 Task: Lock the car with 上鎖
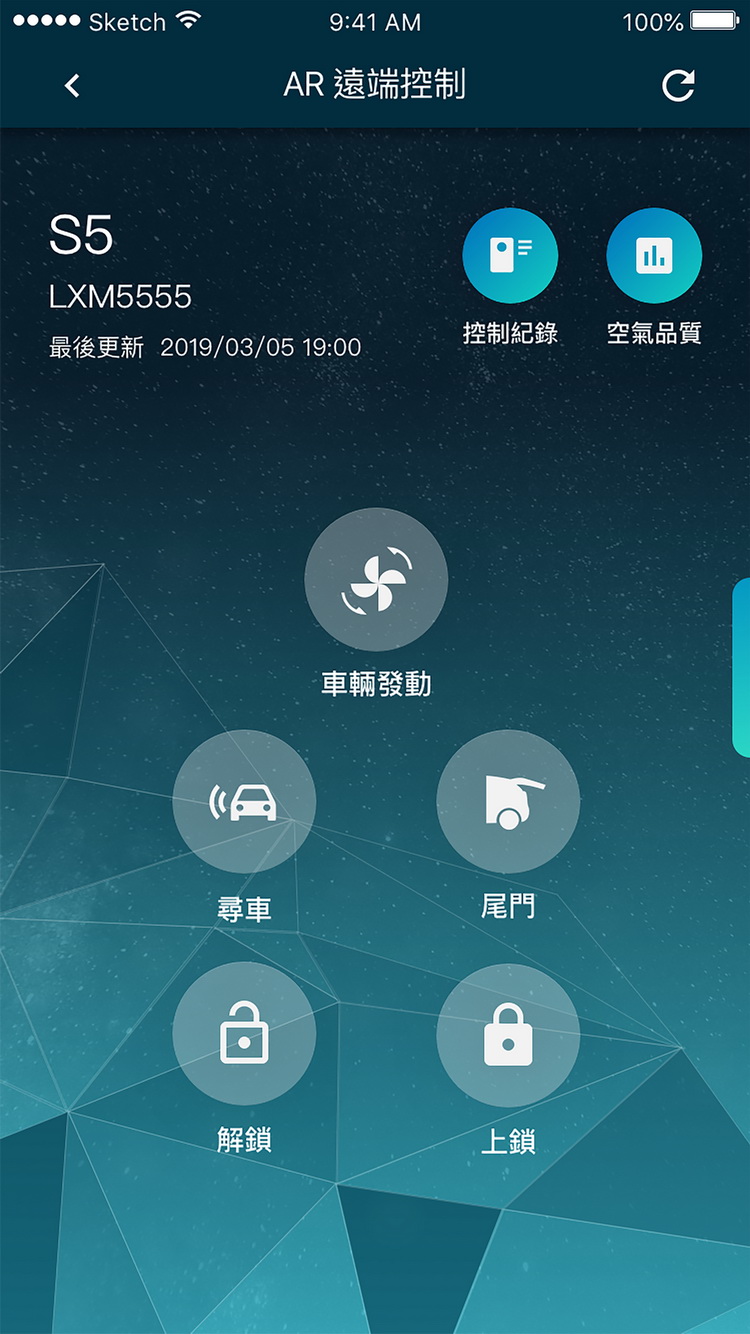coord(508,1034)
